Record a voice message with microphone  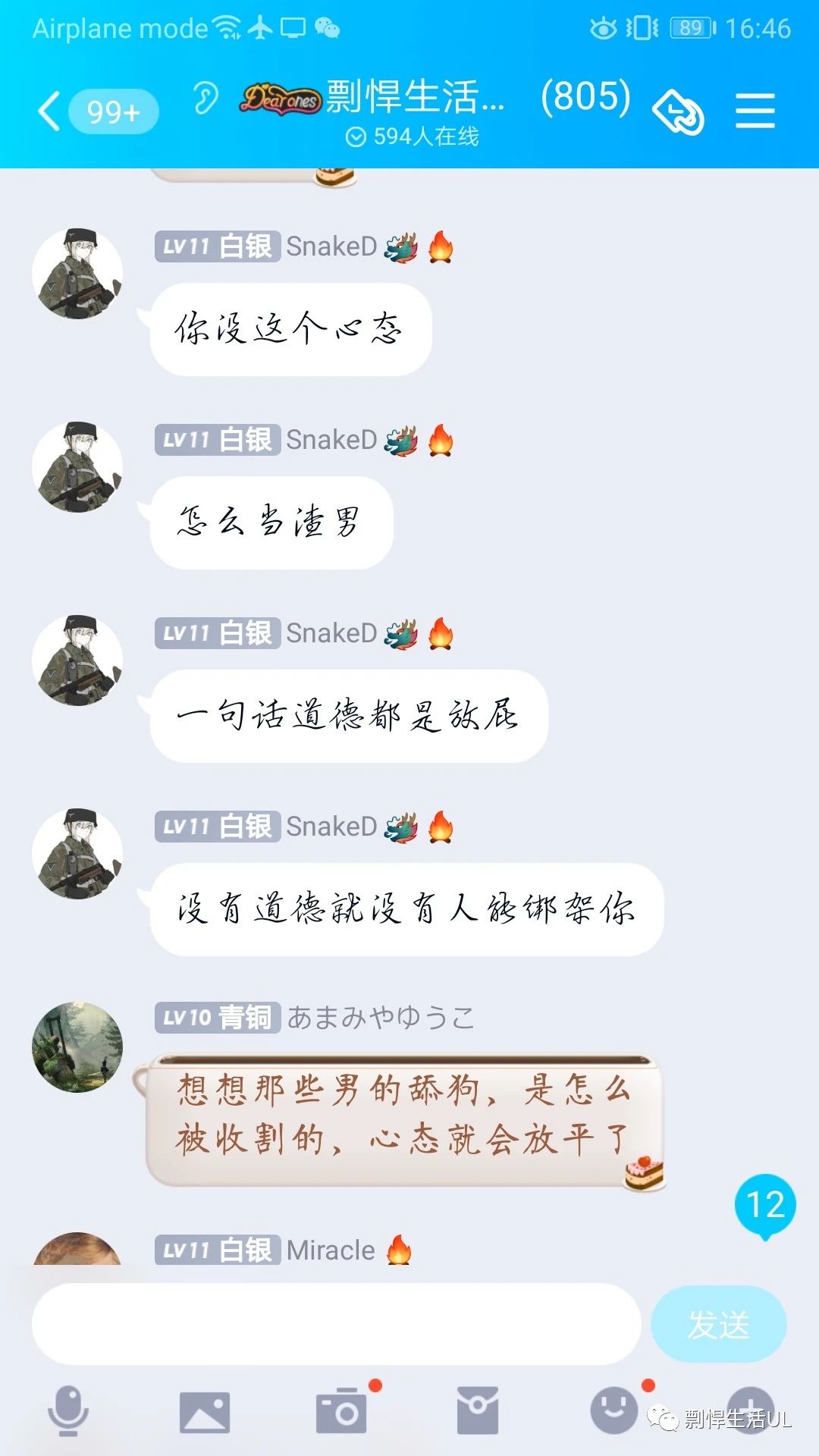point(68,1410)
